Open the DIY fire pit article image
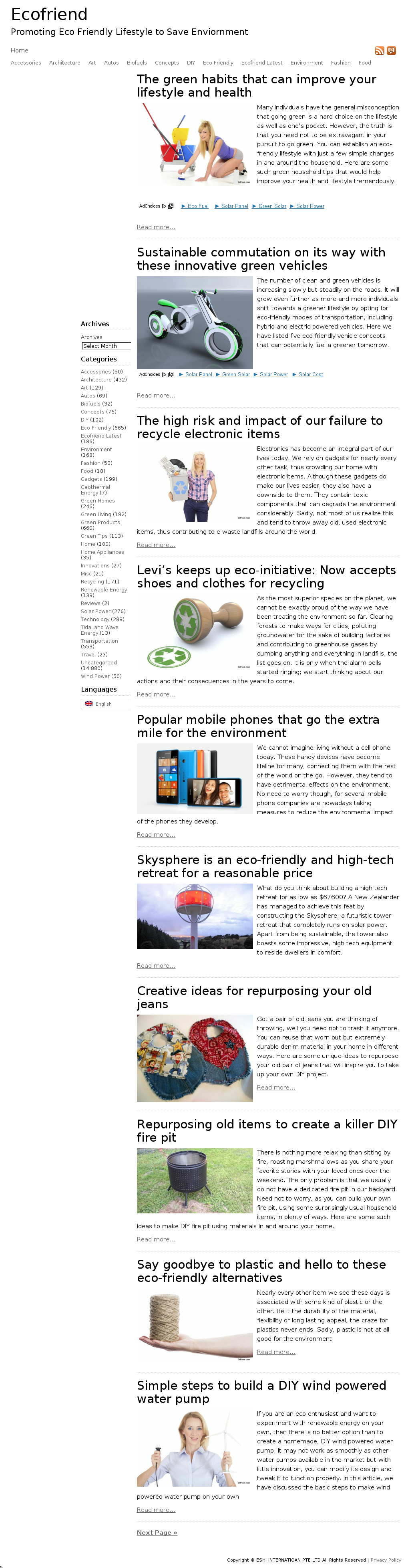Image resolution: width=410 pixels, height=1568 pixels. [x=195, y=1180]
